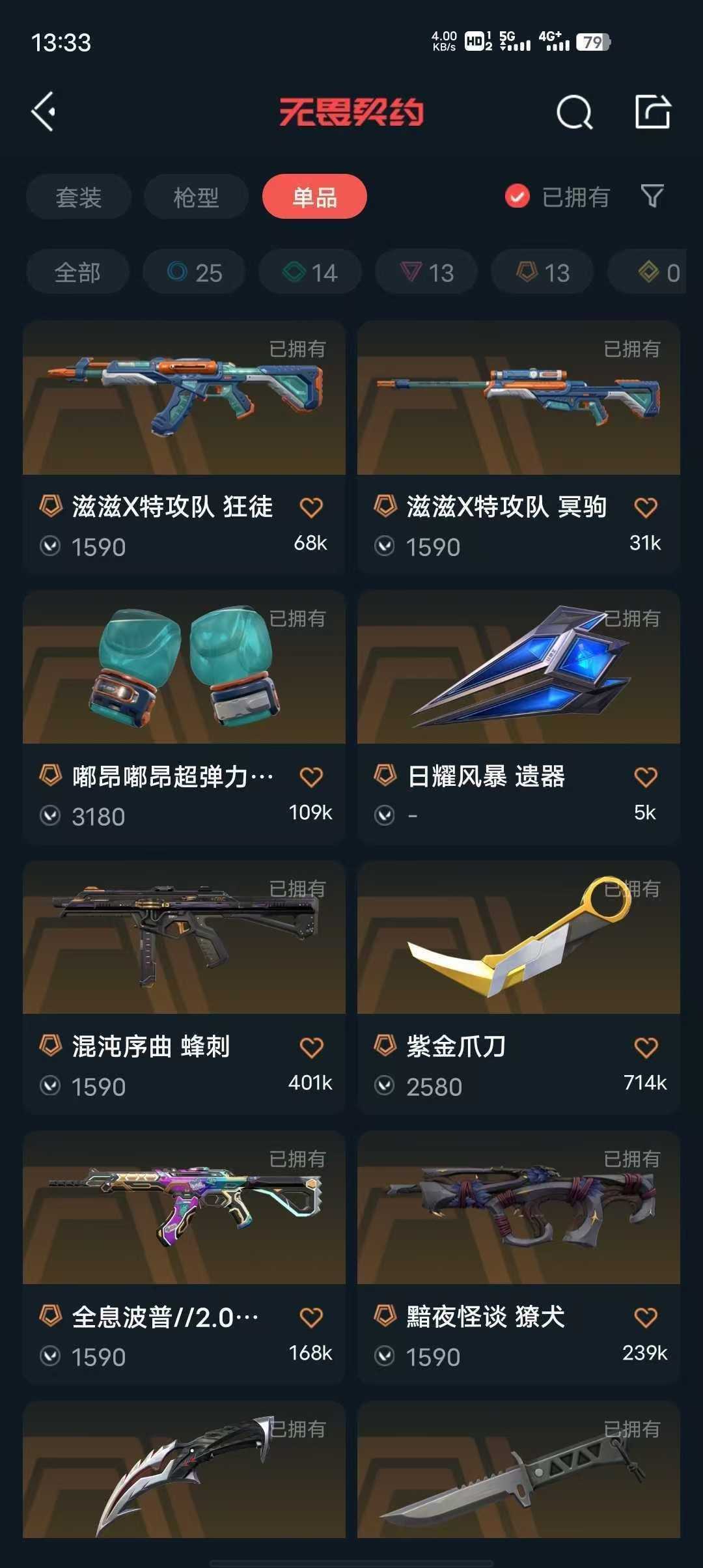
Task: Switch to the 套装 tab
Action: 79,197
